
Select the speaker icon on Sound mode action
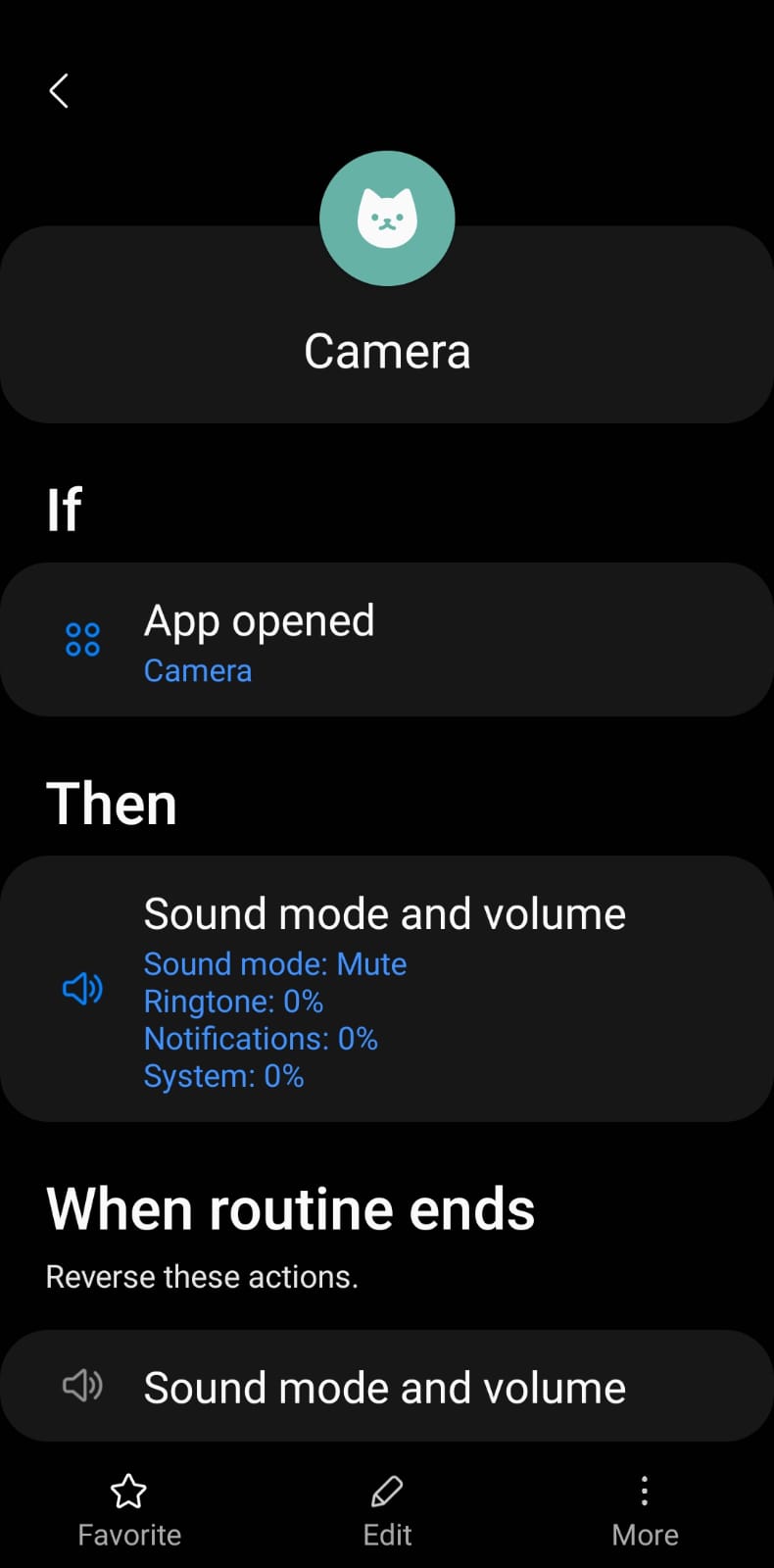(x=83, y=990)
